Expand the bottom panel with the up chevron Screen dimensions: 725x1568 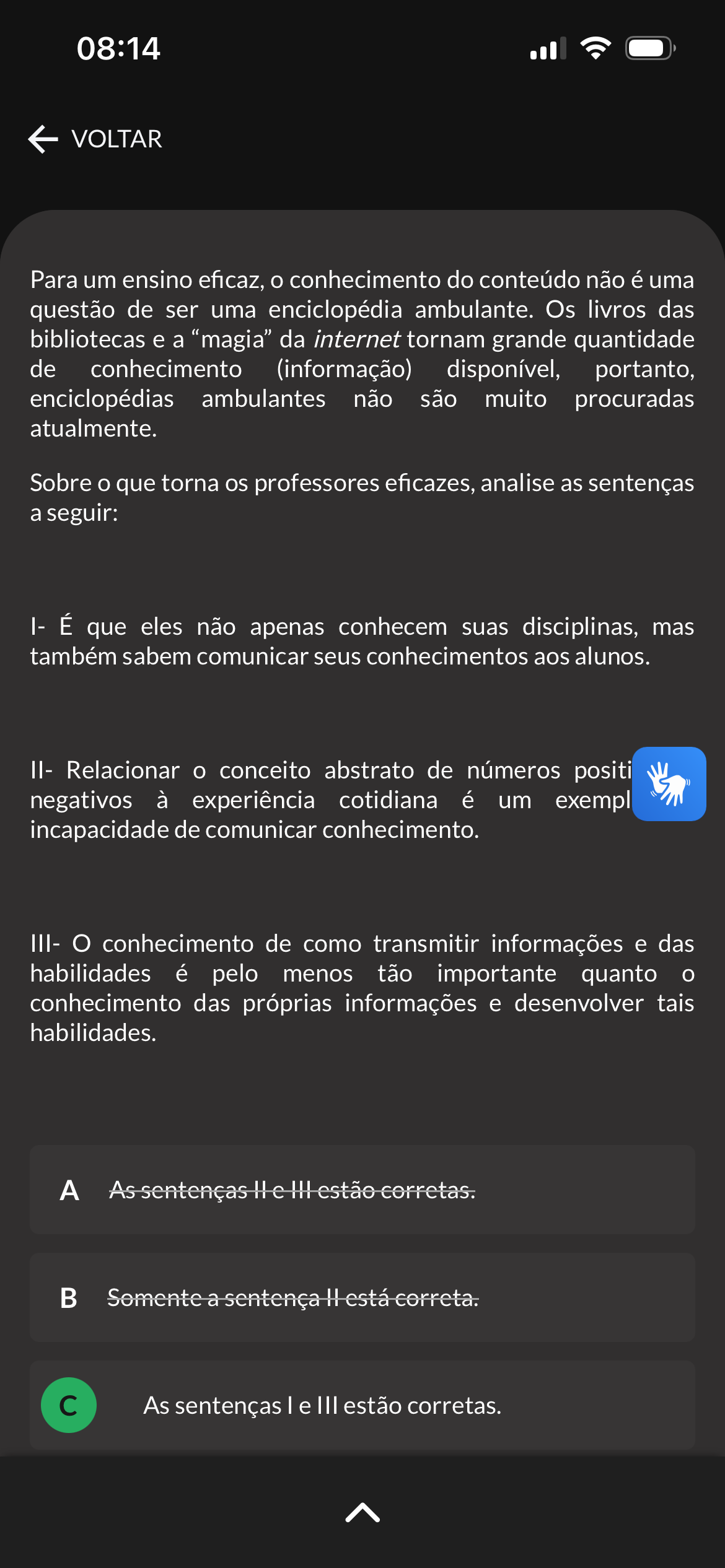click(x=362, y=1512)
